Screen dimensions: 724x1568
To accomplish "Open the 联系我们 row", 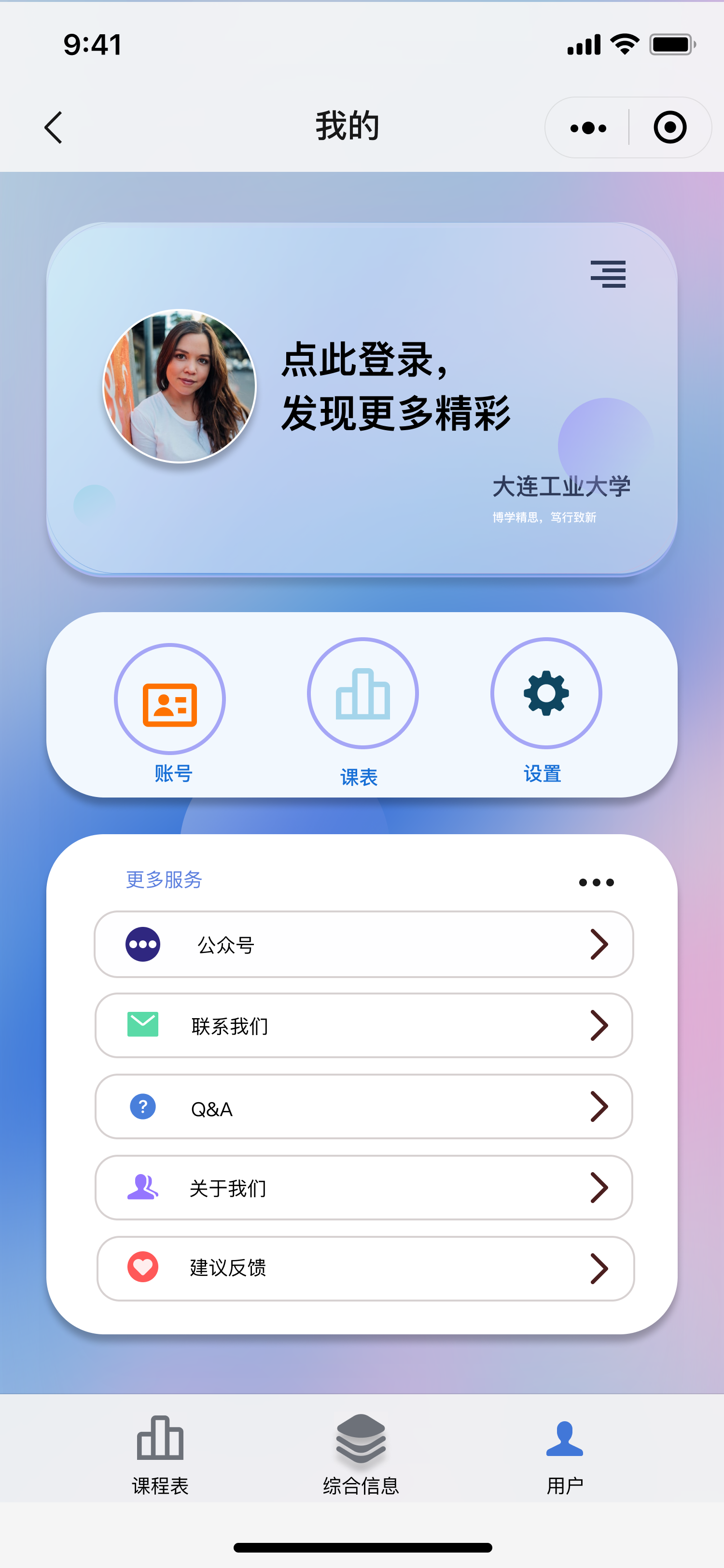I will coord(363,1026).
